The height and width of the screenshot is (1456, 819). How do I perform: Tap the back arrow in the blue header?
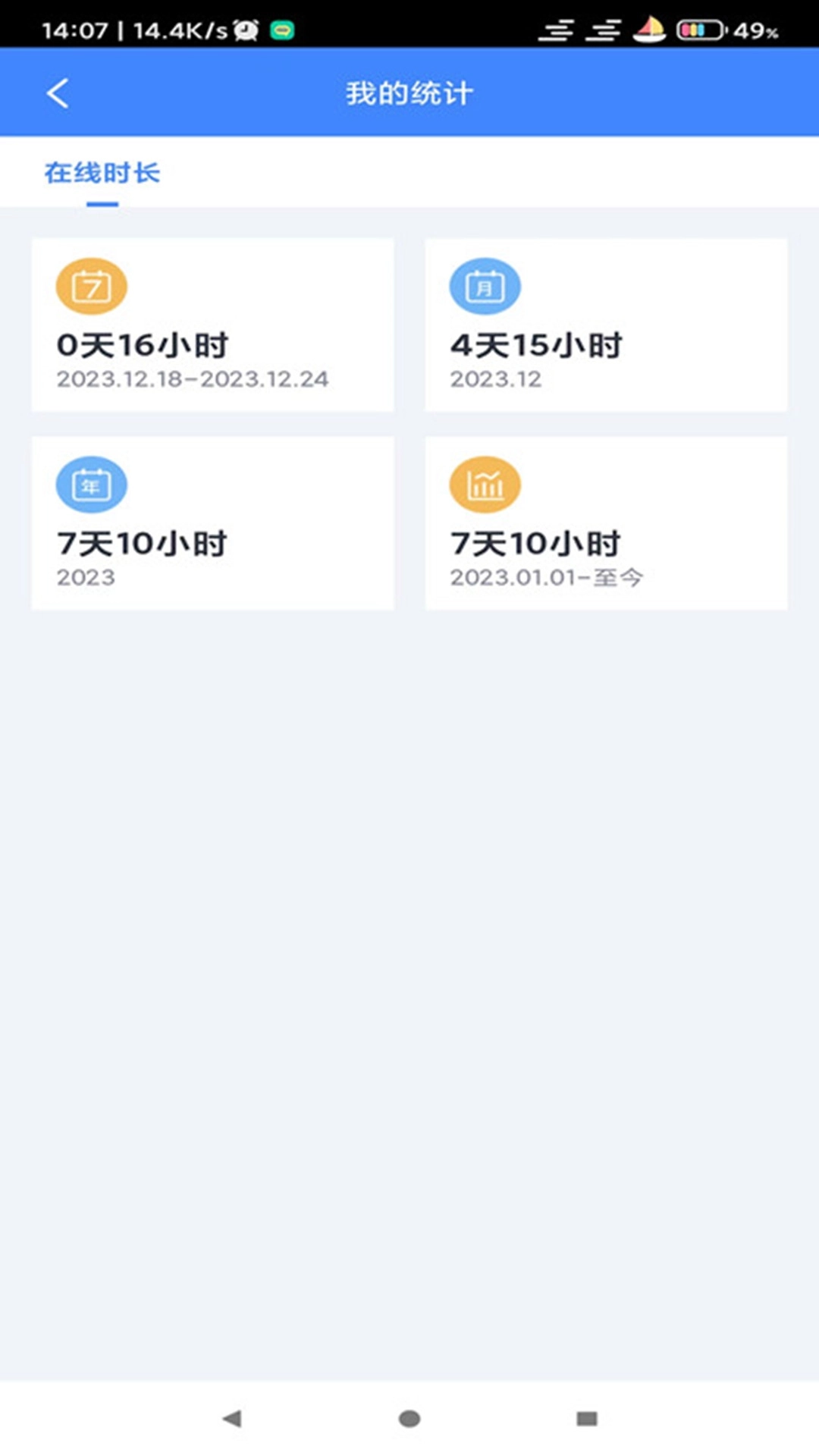click(x=58, y=93)
